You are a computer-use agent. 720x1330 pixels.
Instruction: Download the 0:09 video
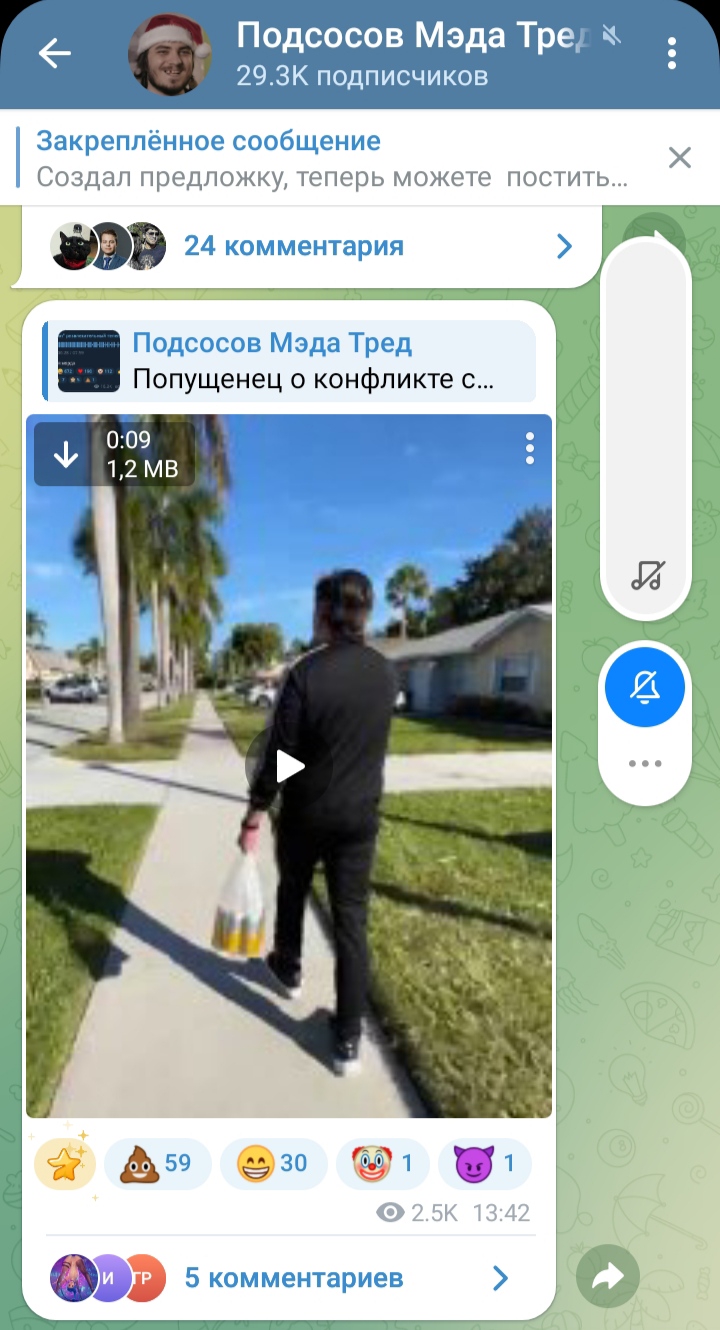pyautogui.click(x=66, y=454)
